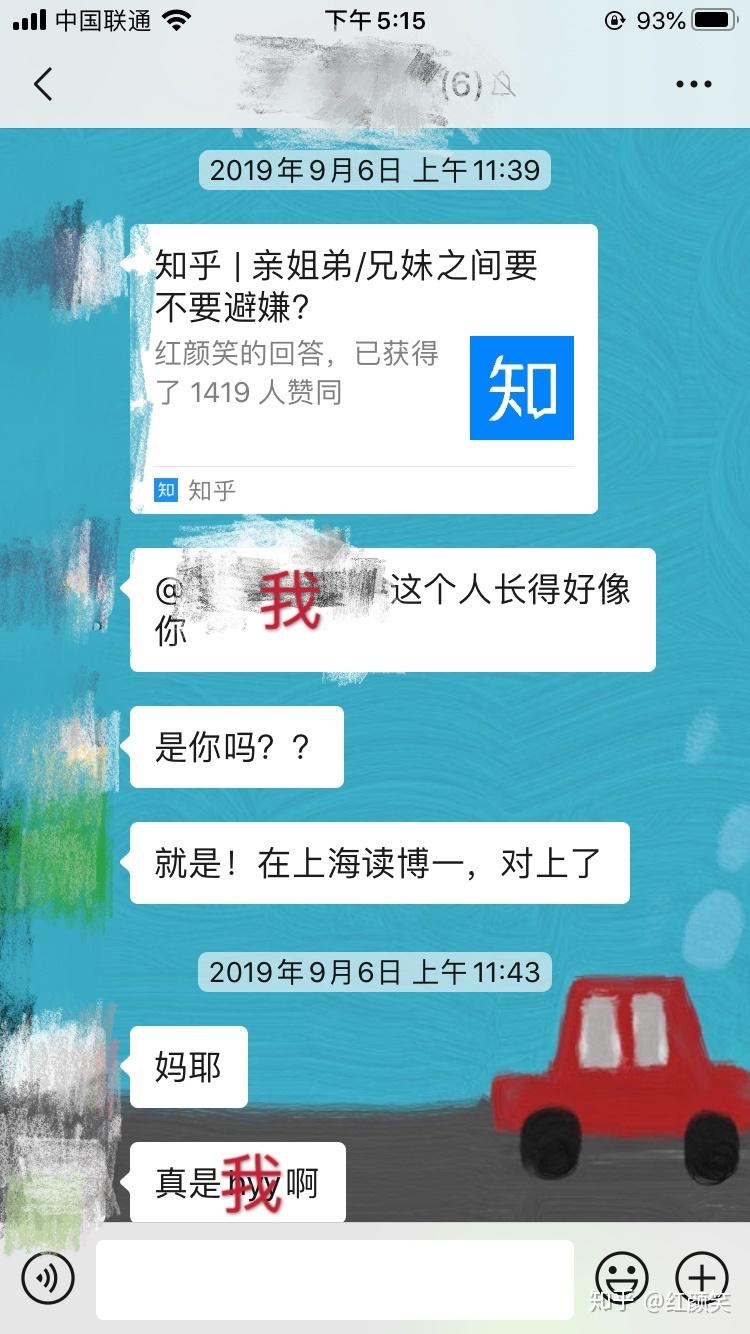Image resolution: width=750 pixels, height=1334 pixels.
Task: Switch to voice message input
Action: tap(48, 1277)
